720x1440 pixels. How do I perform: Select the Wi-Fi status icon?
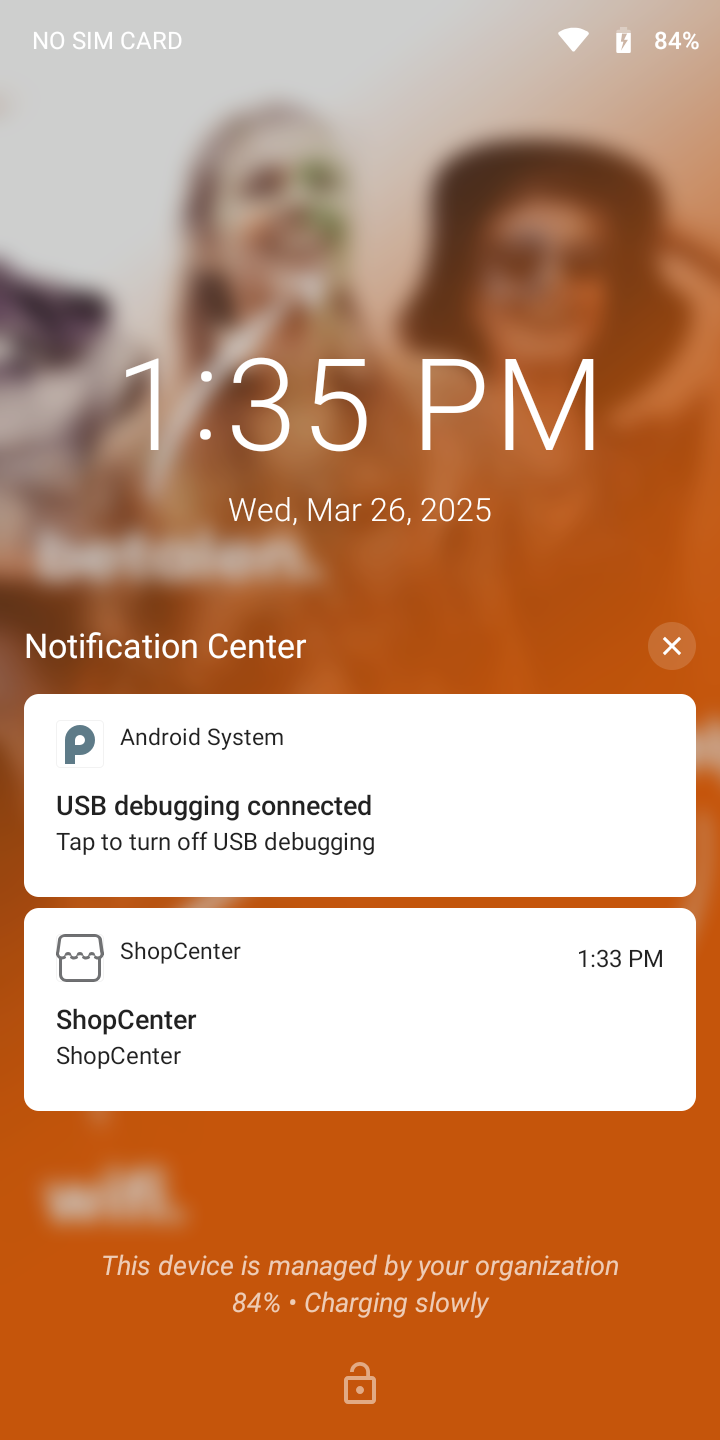pyautogui.click(x=573, y=40)
